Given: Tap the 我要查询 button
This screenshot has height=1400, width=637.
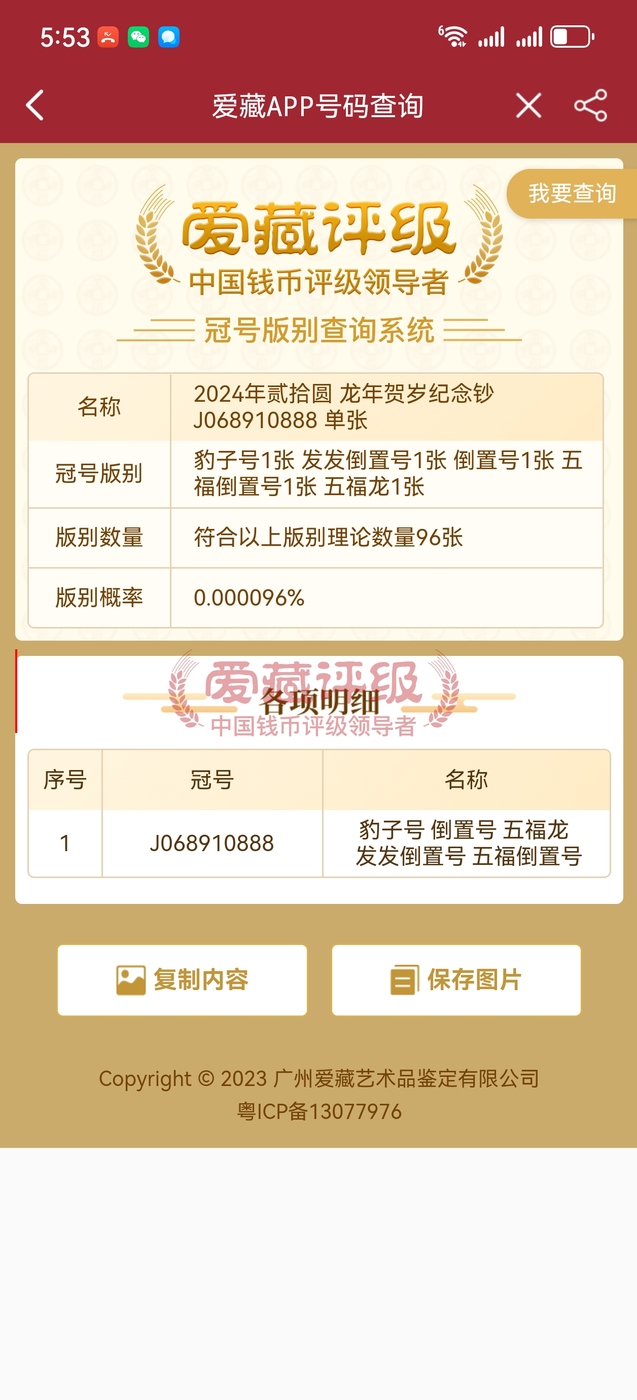Looking at the screenshot, I should (571, 193).
